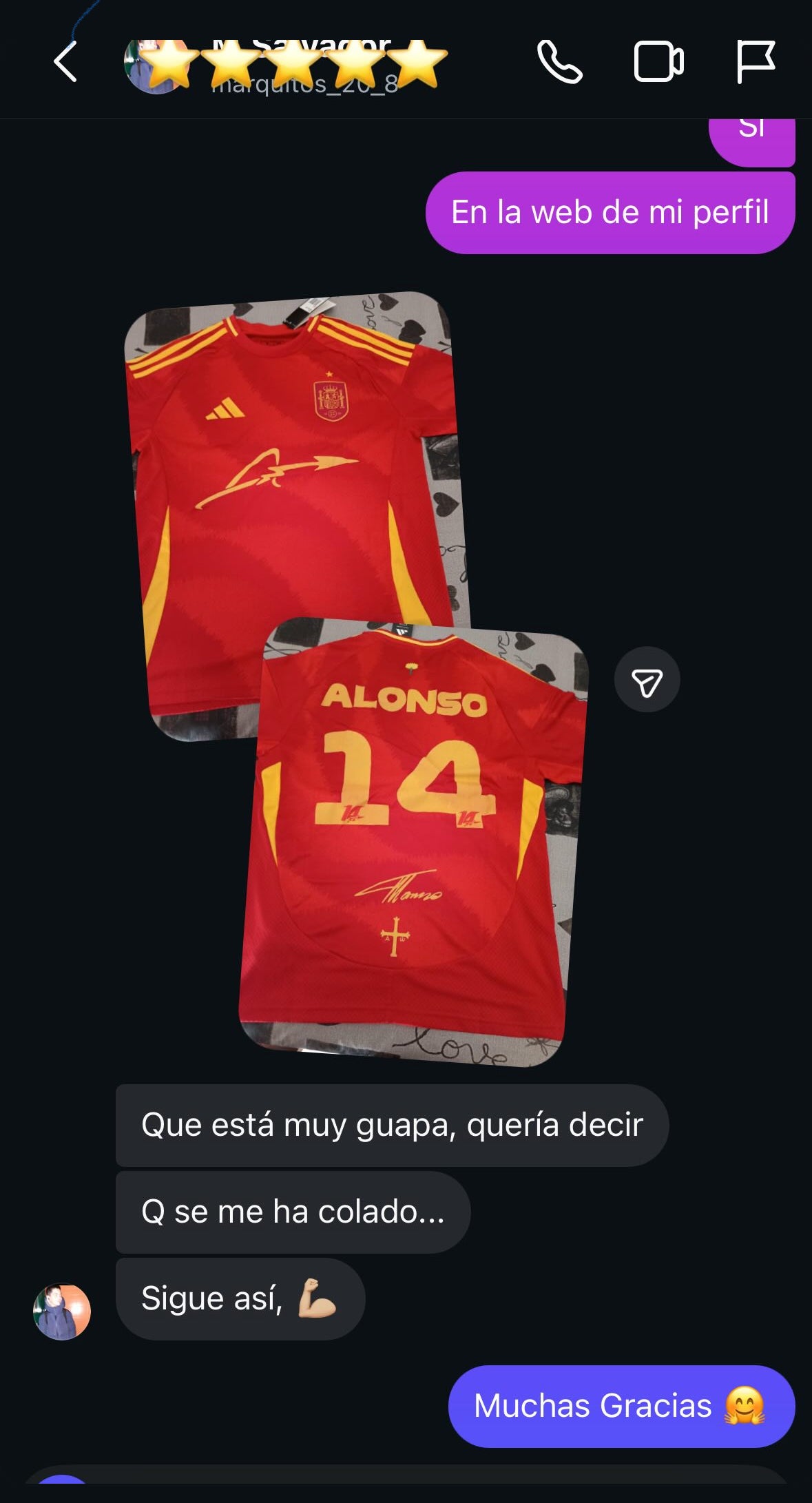This screenshot has width=812, height=1503.
Task: Start a video call
Action: pyautogui.click(x=658, y=62)
